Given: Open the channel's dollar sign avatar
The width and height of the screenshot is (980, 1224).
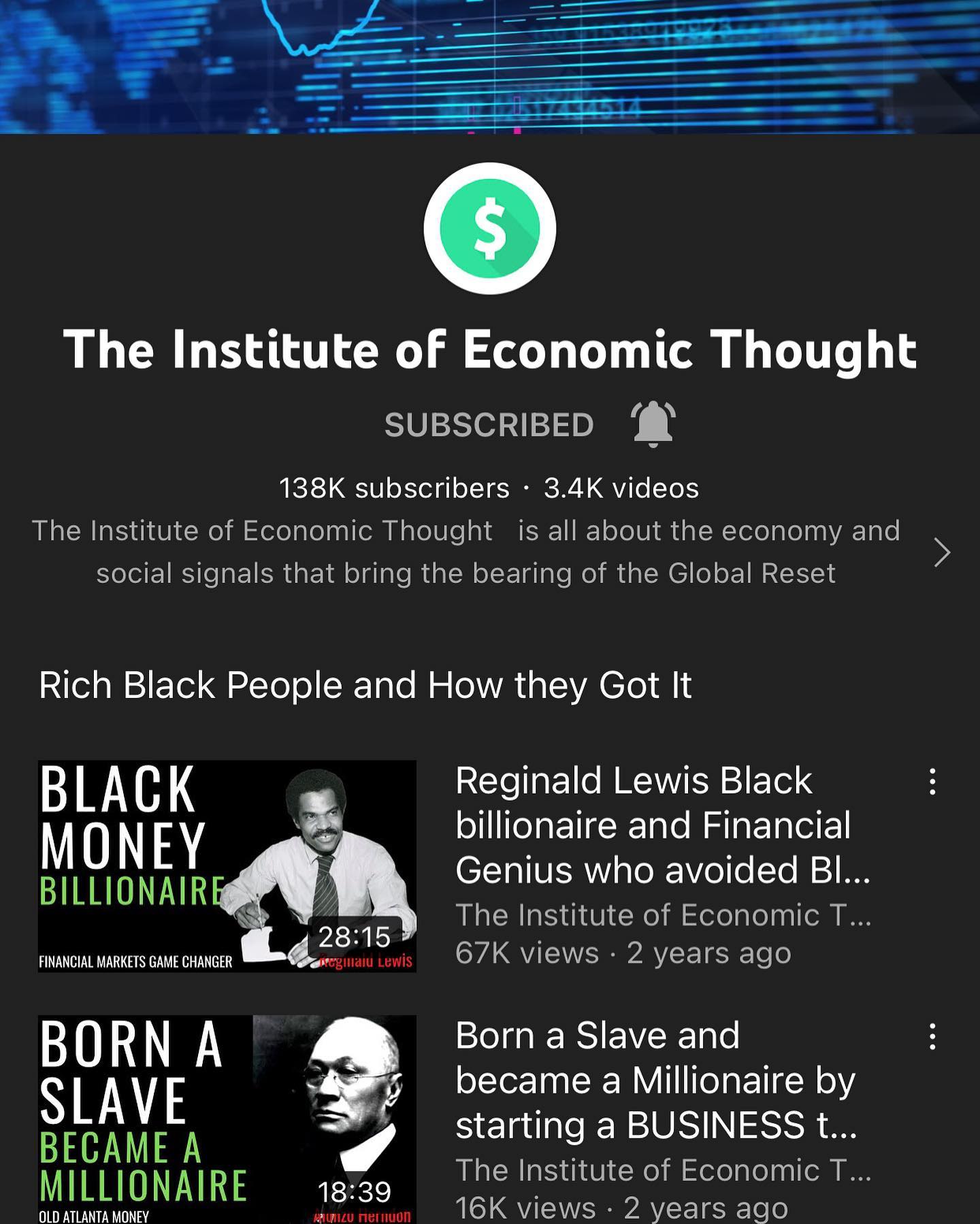Looking at the screenshot, I should (x=490, y=229).
